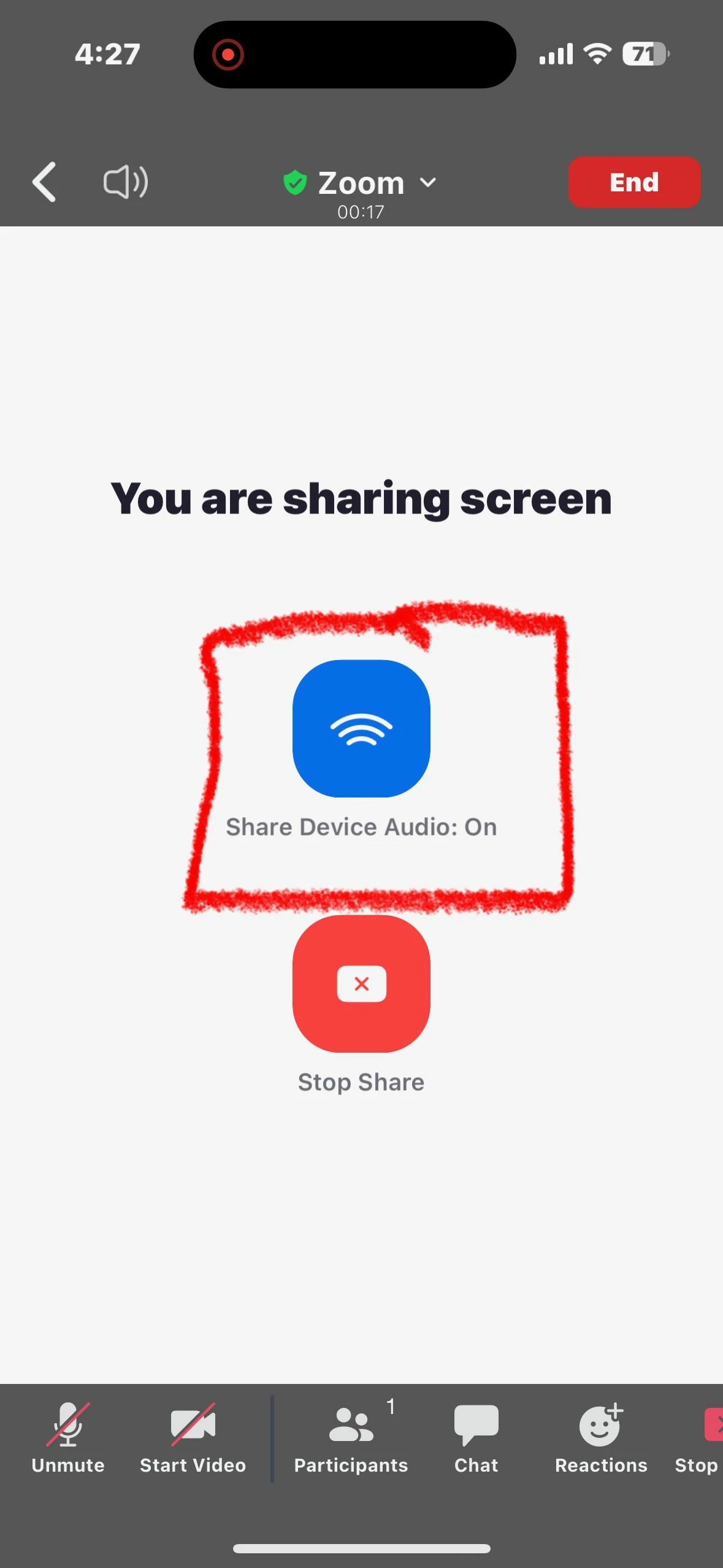Tap the large red Stop Share button

pos(361,983)
